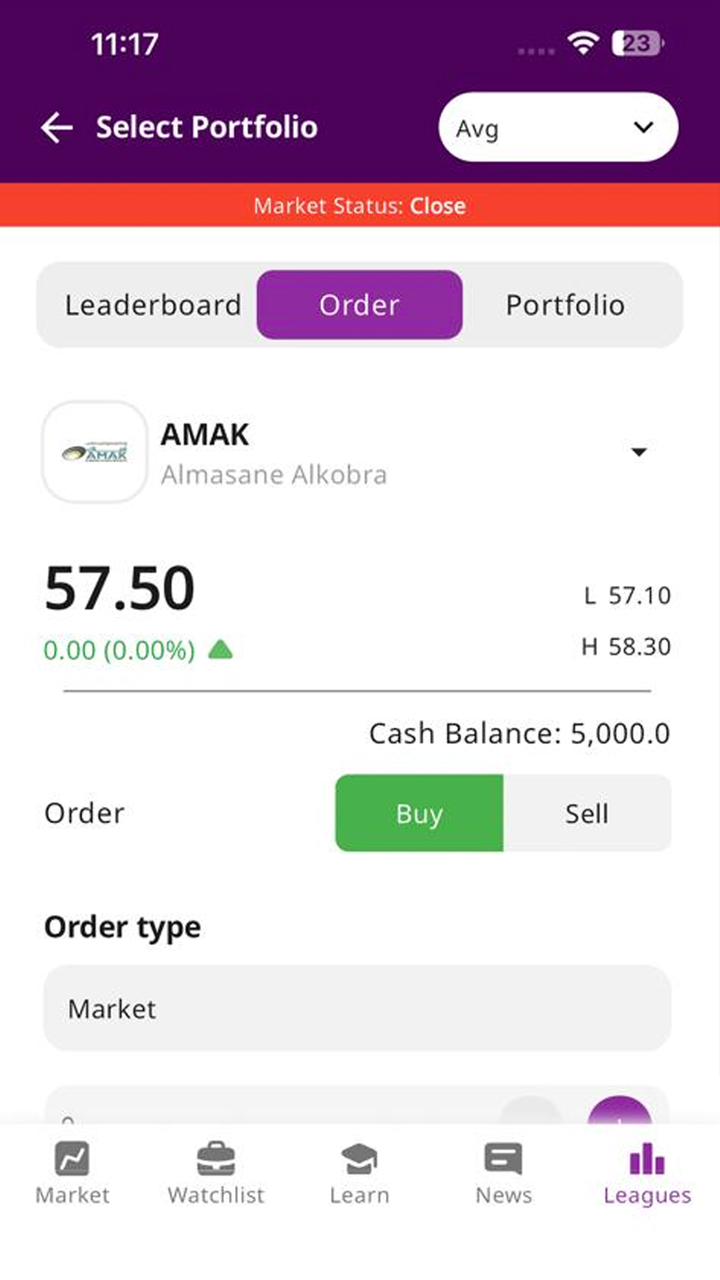This screenshot has width=720, height=1280.
Task: Expand the AMAK stock selector
Action: coord(639,452)
